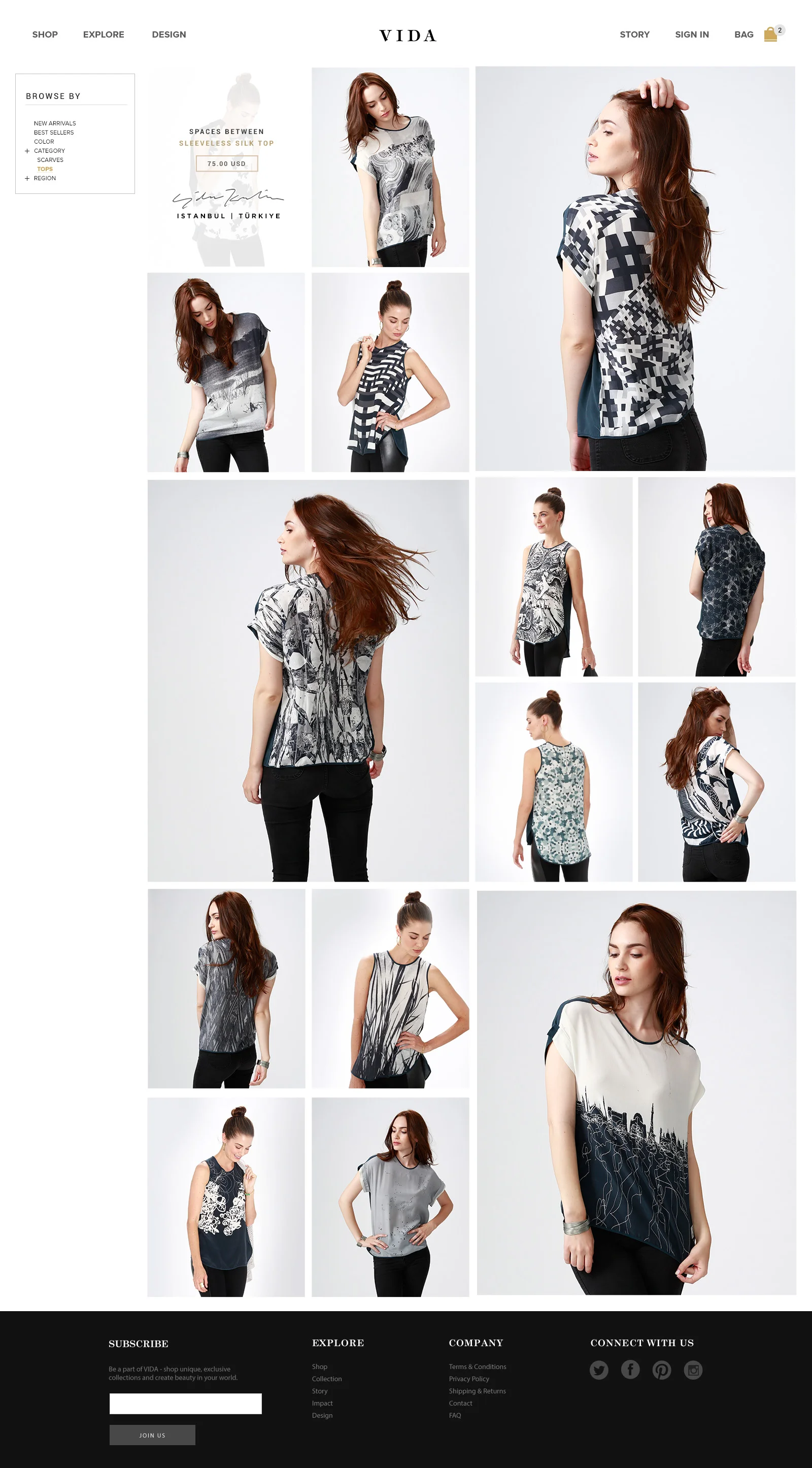This screenshot has width=812, height=1468.
Task: Select the SCARVES category
Action: tap(50, 159)
